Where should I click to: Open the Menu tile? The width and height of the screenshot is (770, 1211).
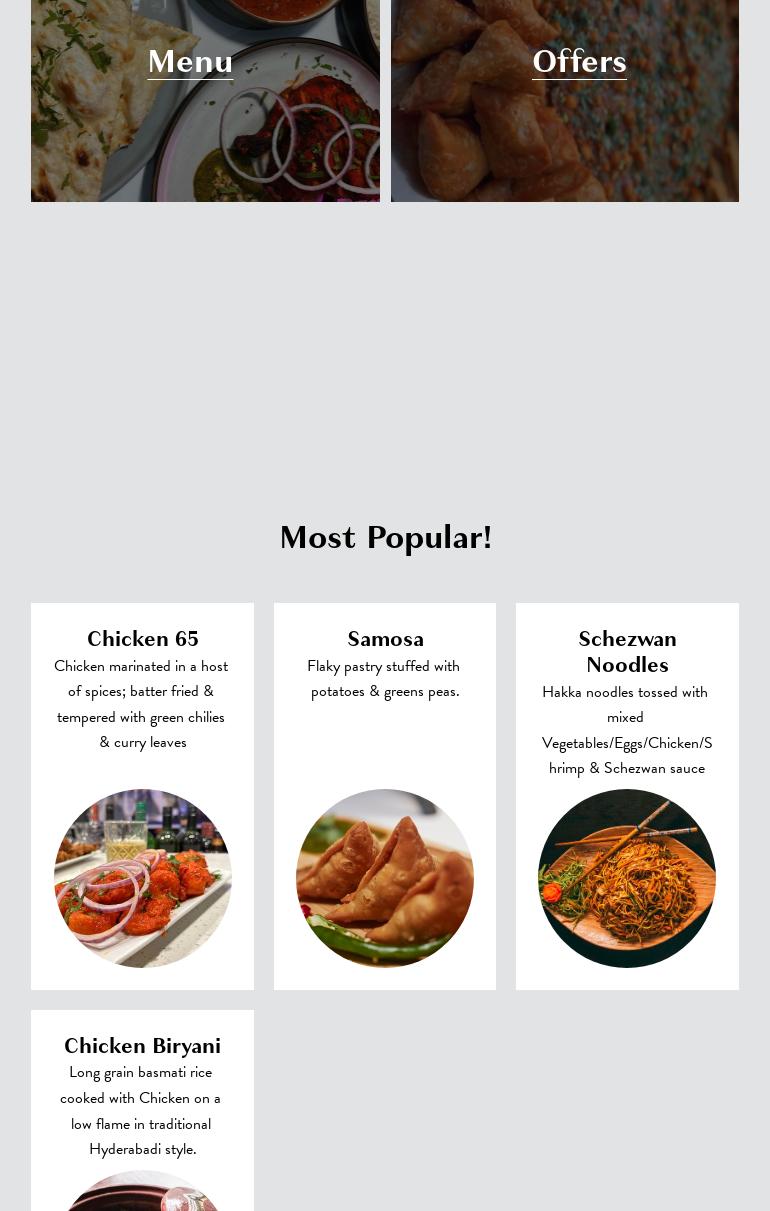pyautogui.click(x=191, y=63)
